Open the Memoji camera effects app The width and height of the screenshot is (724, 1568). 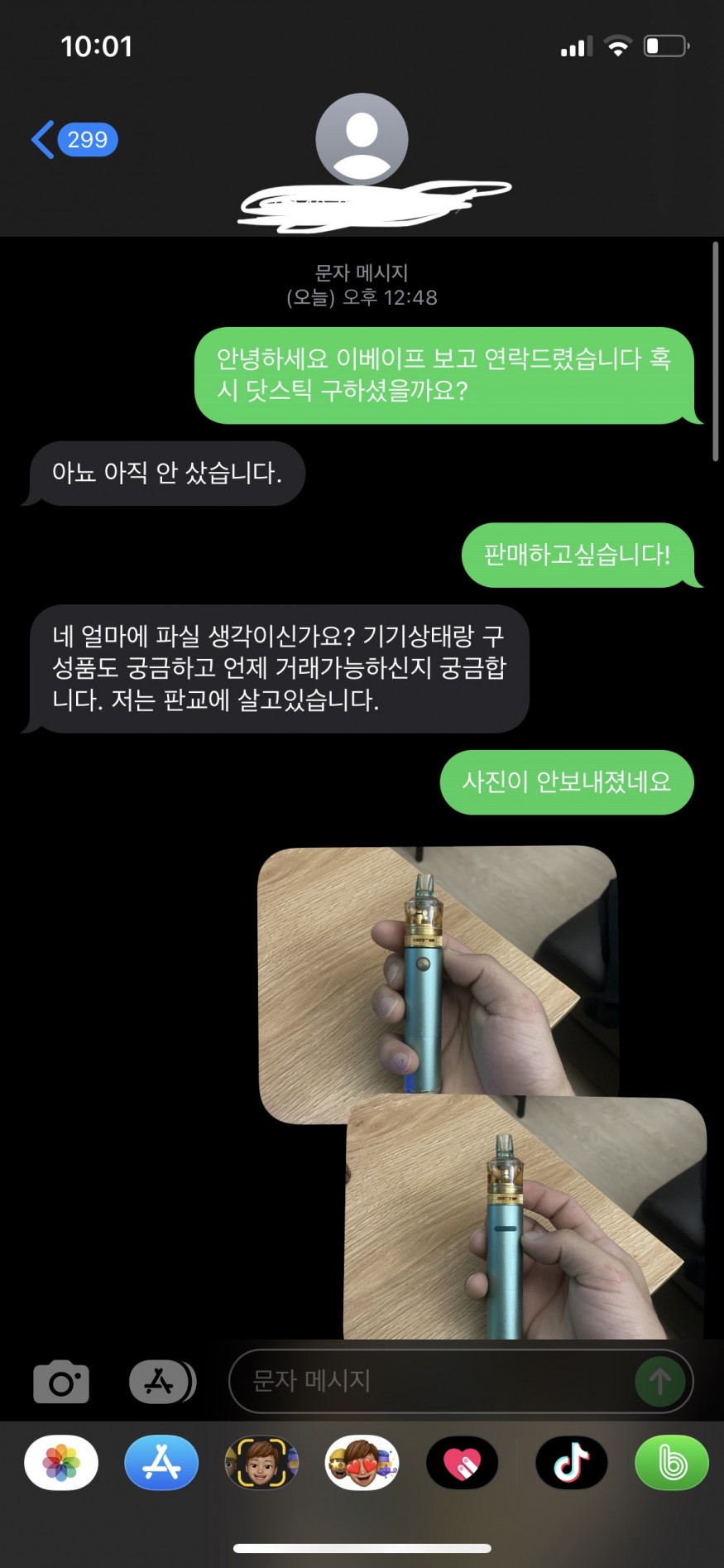[261, 1463]
